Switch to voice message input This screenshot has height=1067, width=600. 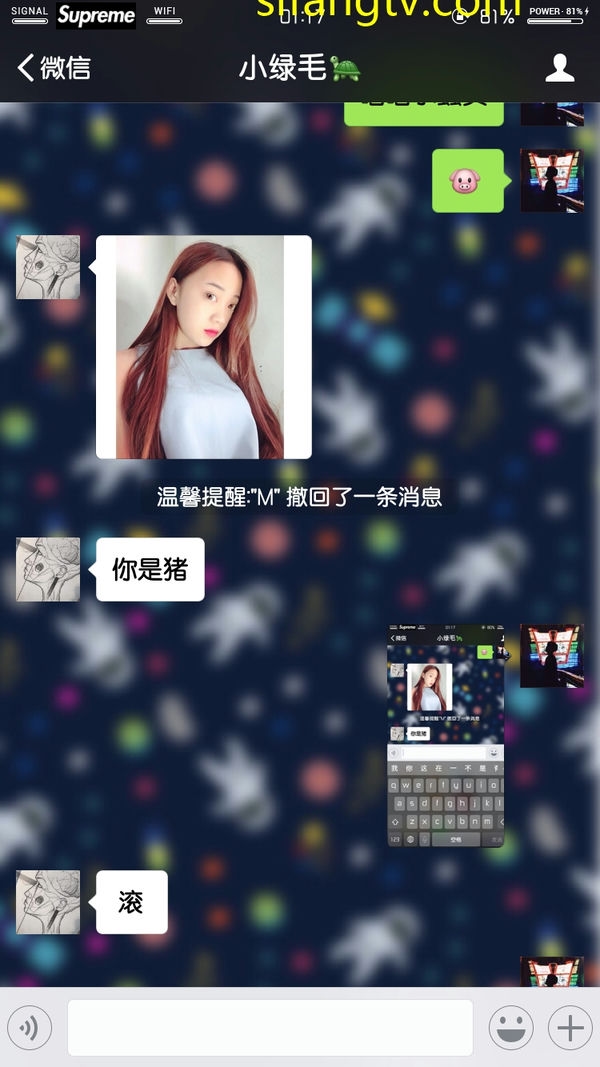[29, 1027]
